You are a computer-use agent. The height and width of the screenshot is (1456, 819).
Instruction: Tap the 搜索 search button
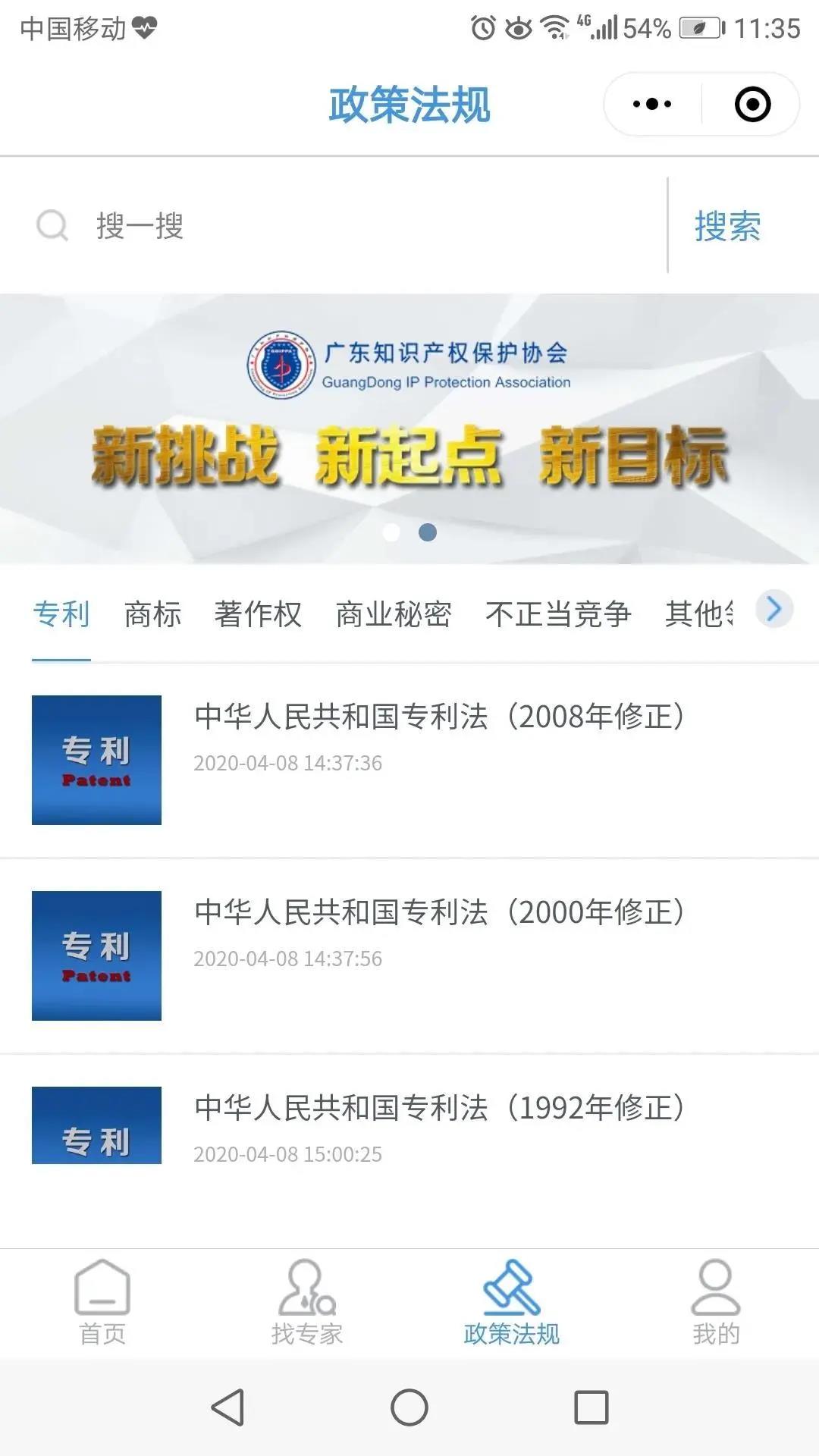(727, 226)
